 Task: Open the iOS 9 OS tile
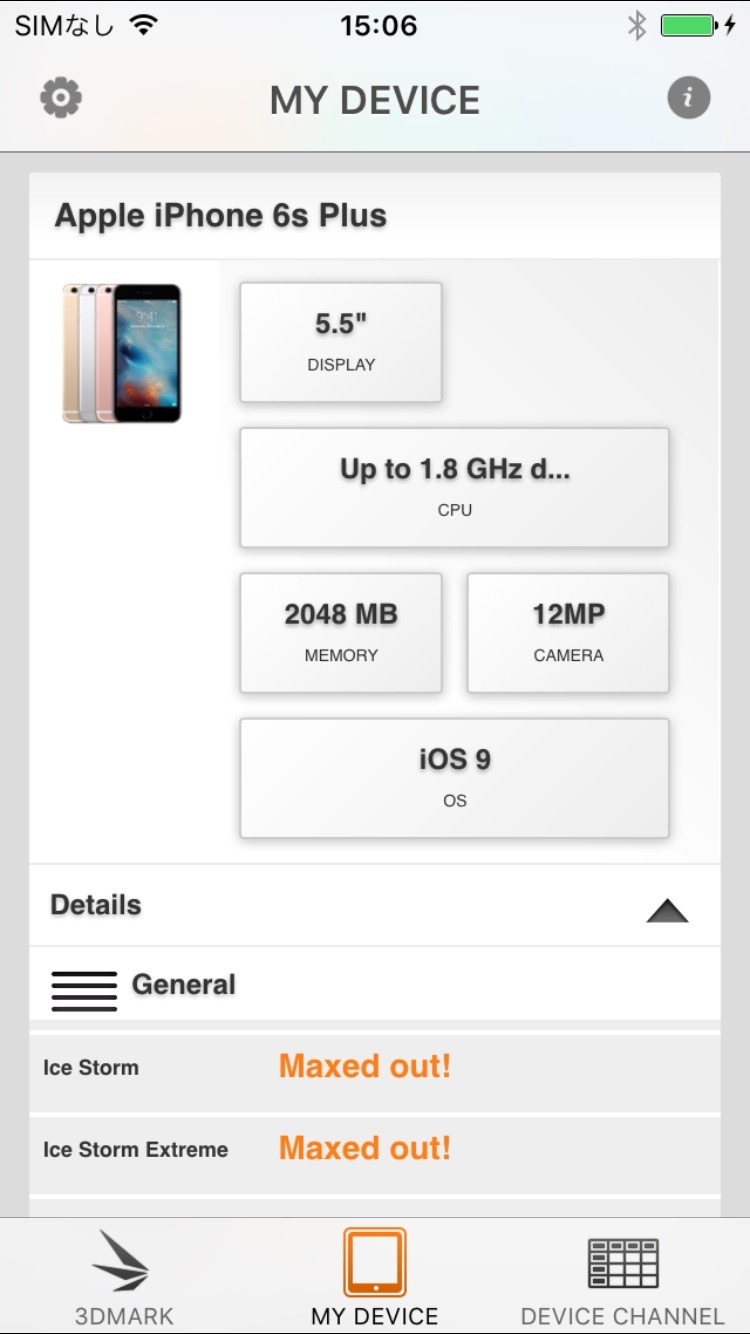click(x=454, y=777)
